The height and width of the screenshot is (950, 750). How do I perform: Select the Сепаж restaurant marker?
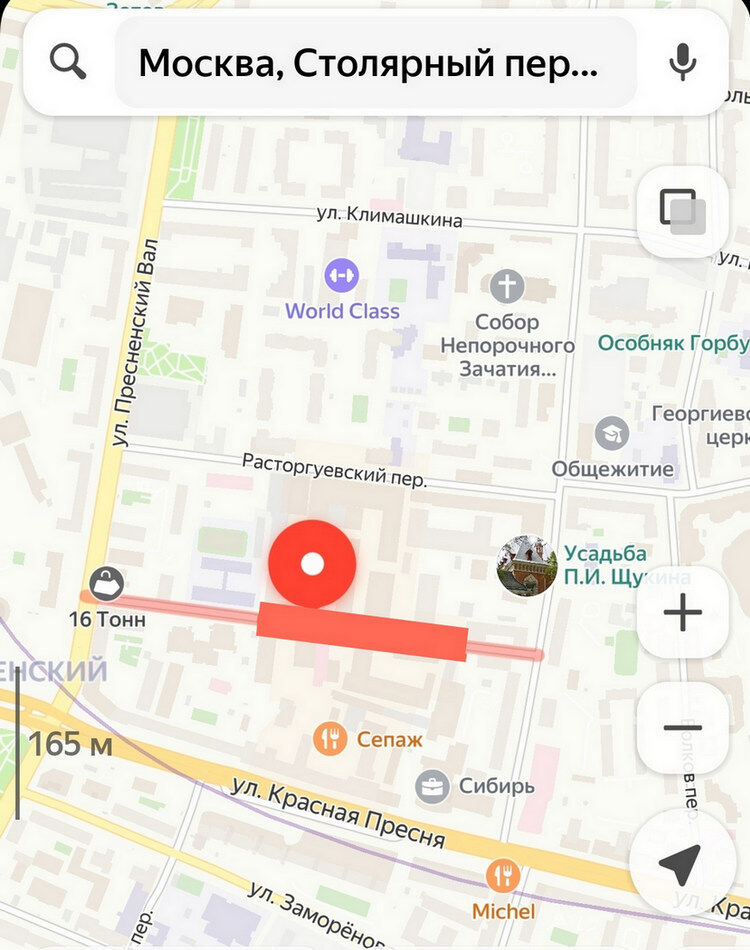point(329,739)
